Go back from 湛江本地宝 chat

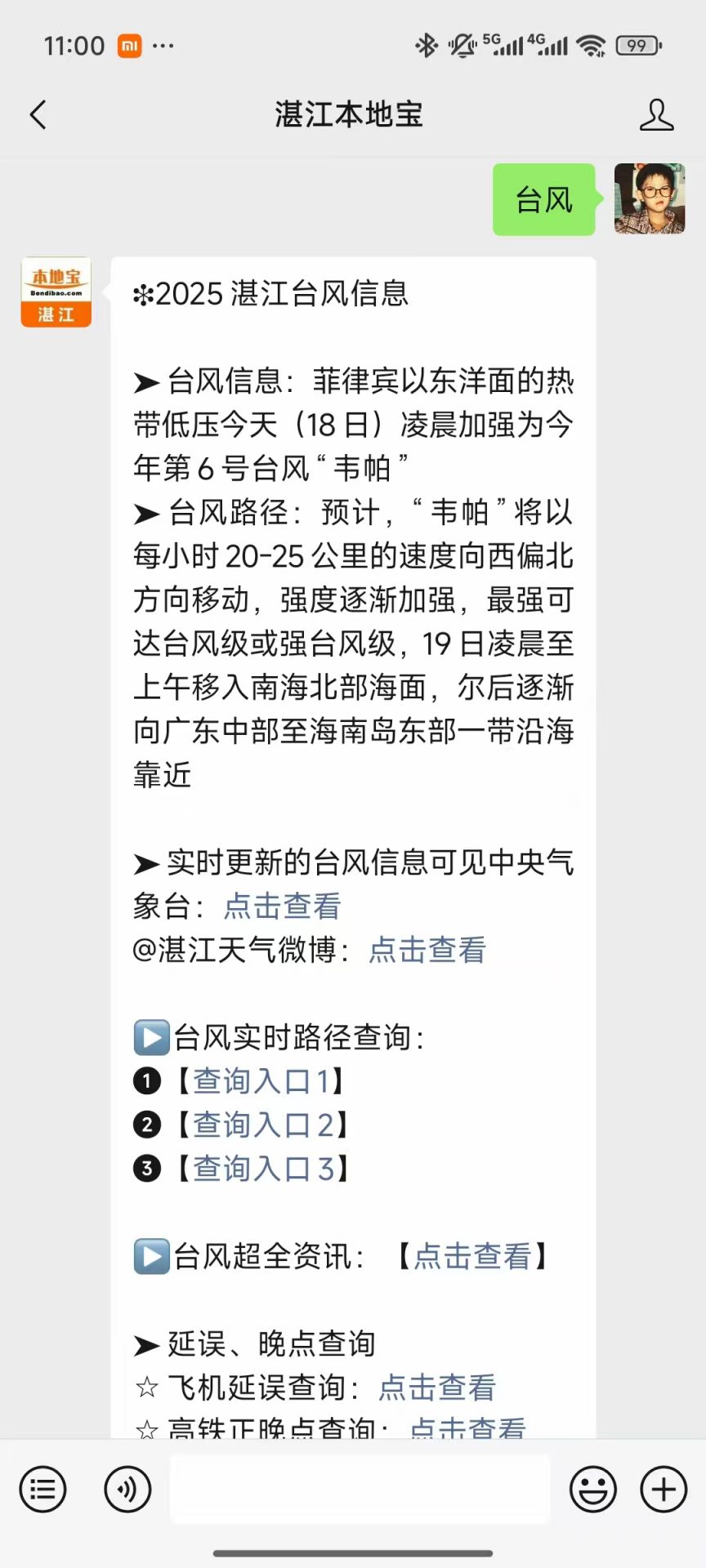coord(38,115)
